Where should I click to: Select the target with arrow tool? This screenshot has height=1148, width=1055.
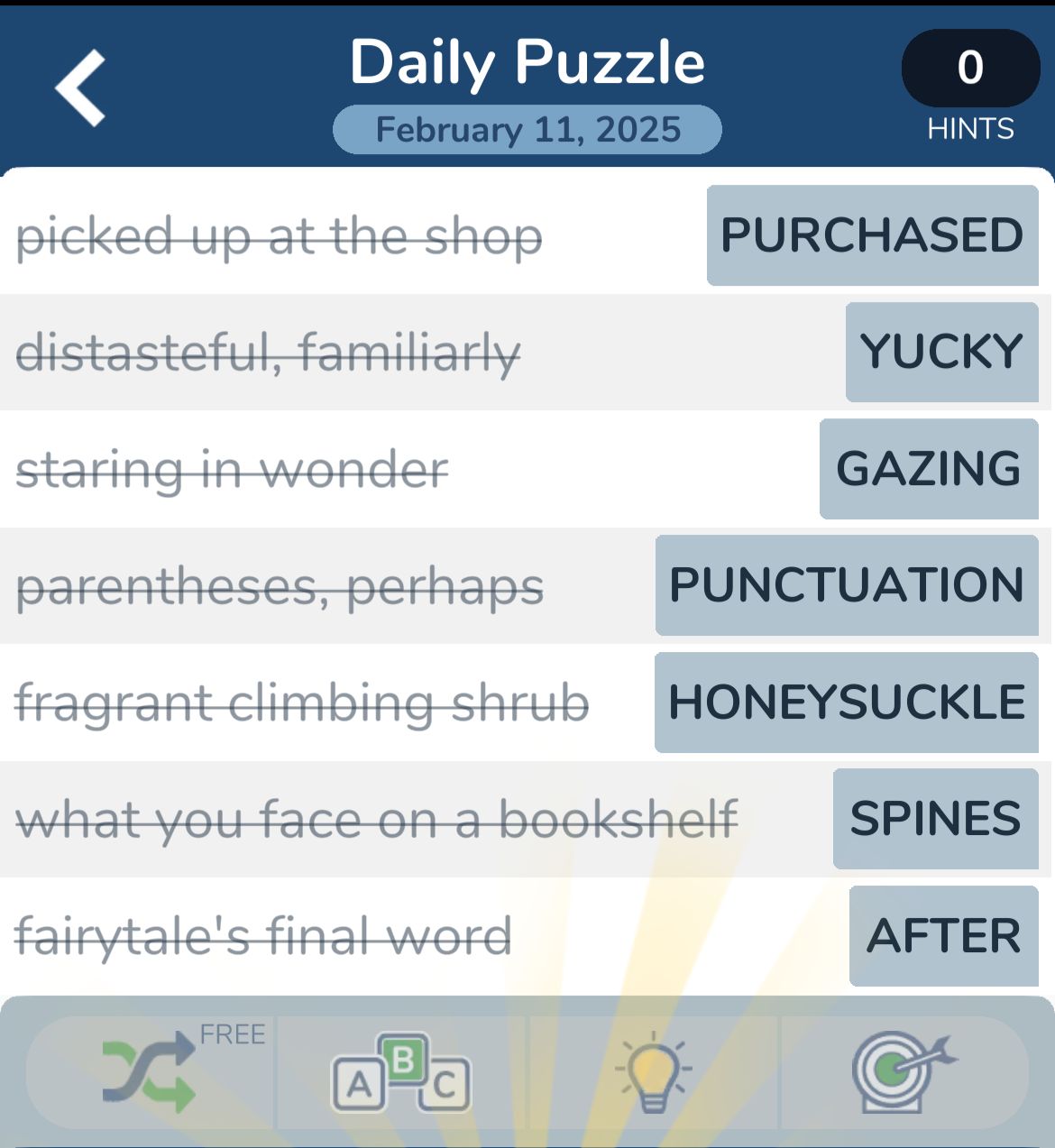[x=903, y=1071]
